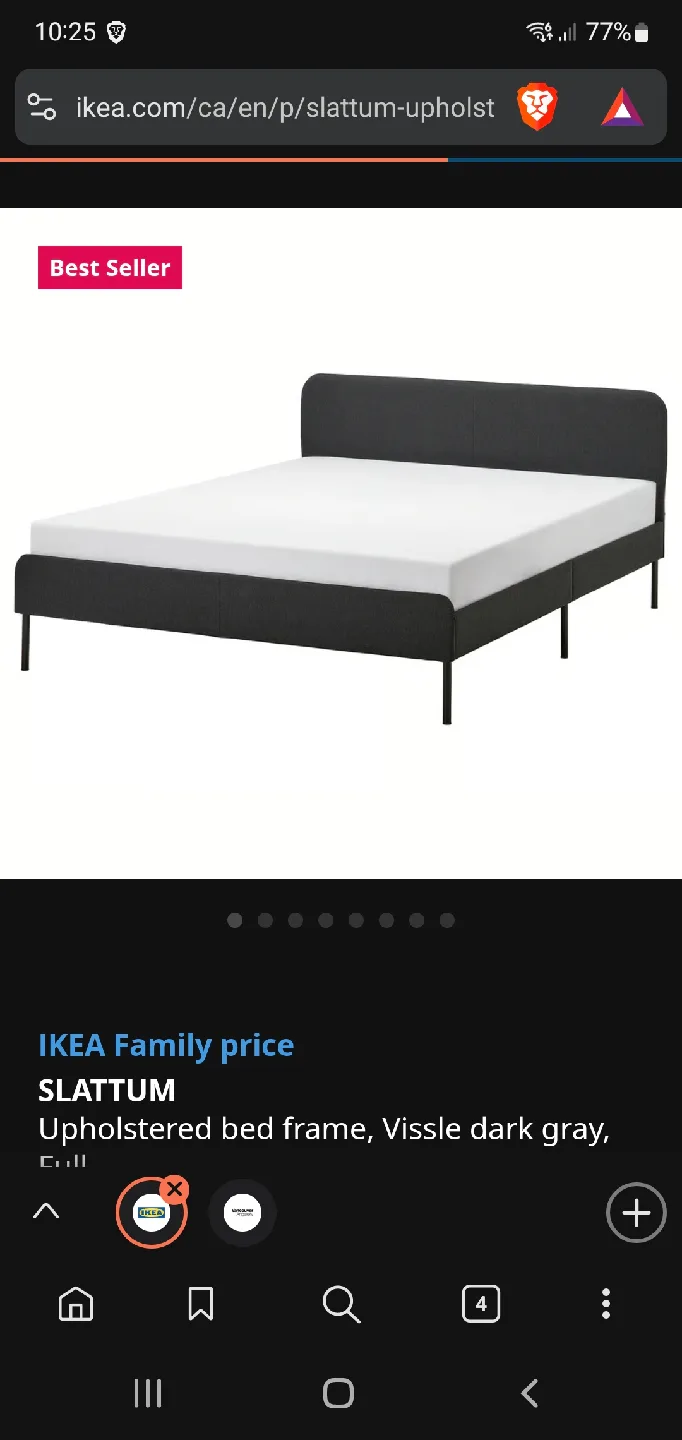Open site settings icon in address bar

point(42,108)
